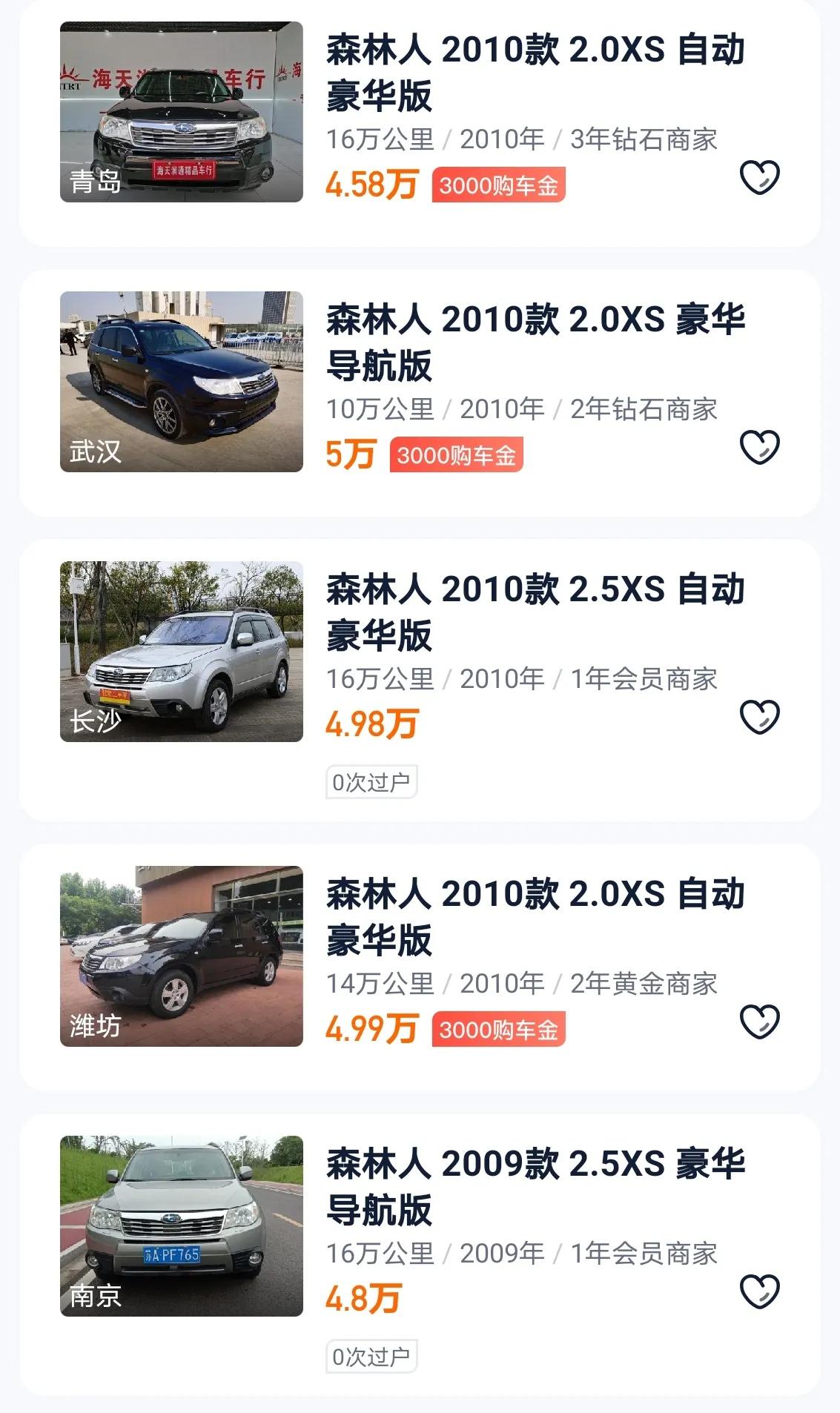Tap the heart icon on the 武汉 listing
The height and width of the screenshot is (1413, 840).
[x=761, y=446]
